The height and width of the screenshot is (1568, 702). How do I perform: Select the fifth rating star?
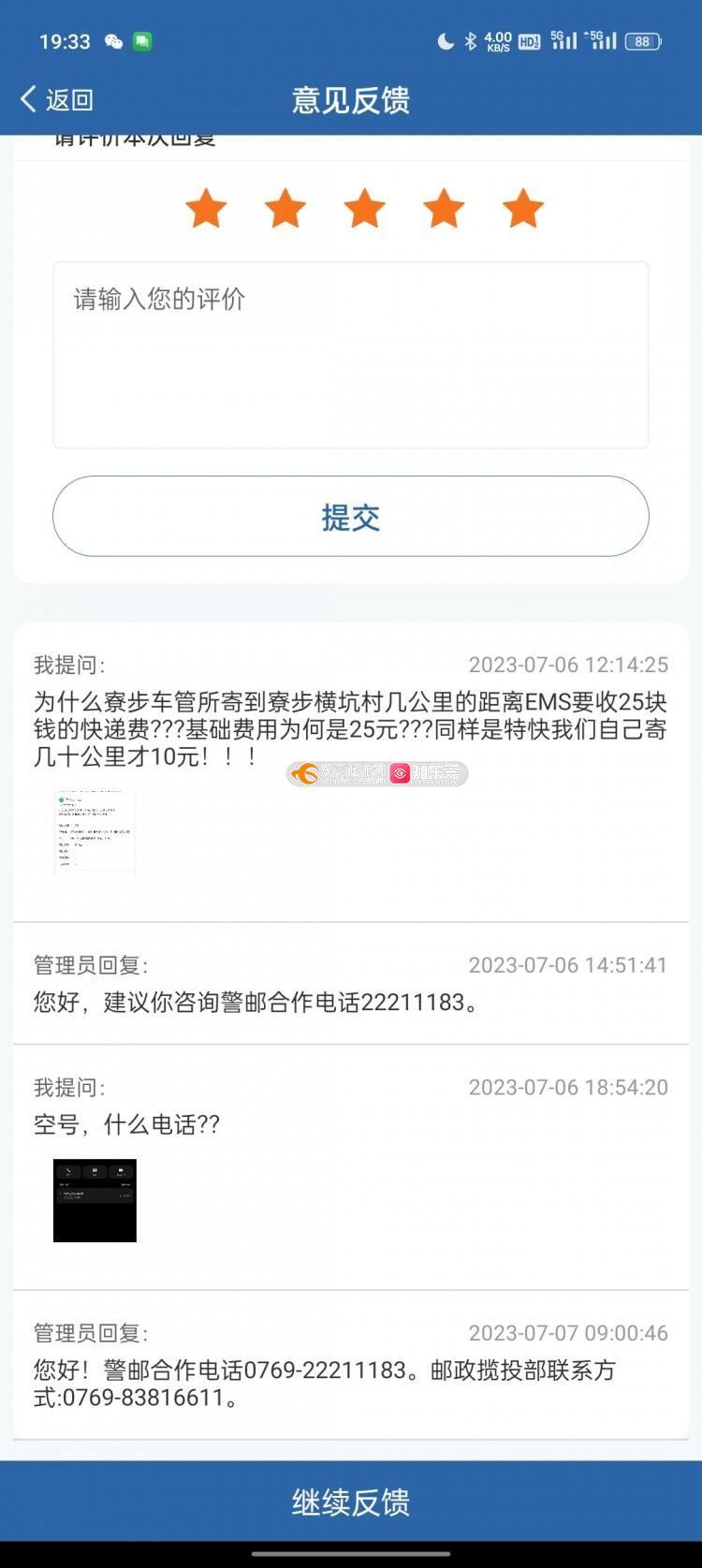523,208
